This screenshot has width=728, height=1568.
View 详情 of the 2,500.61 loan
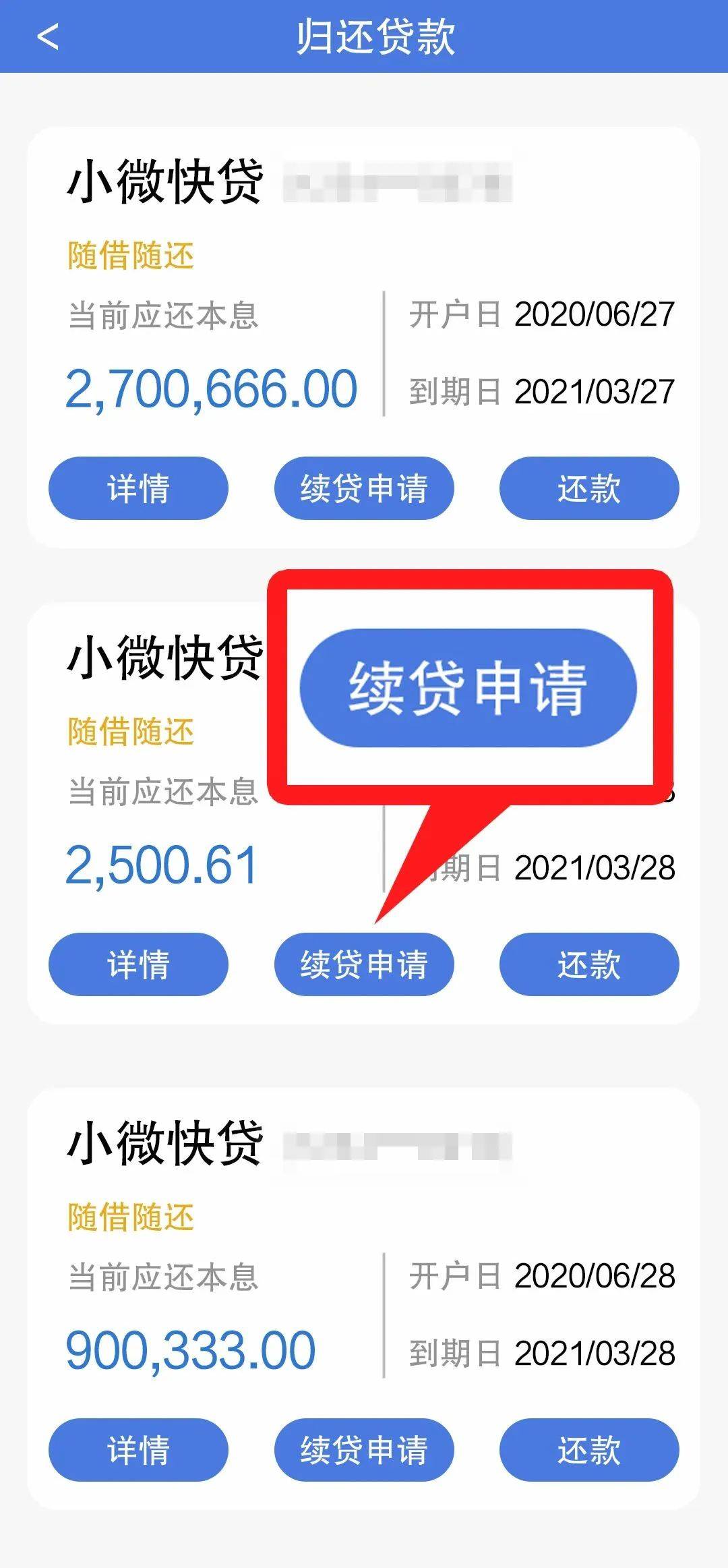[138, 964]
